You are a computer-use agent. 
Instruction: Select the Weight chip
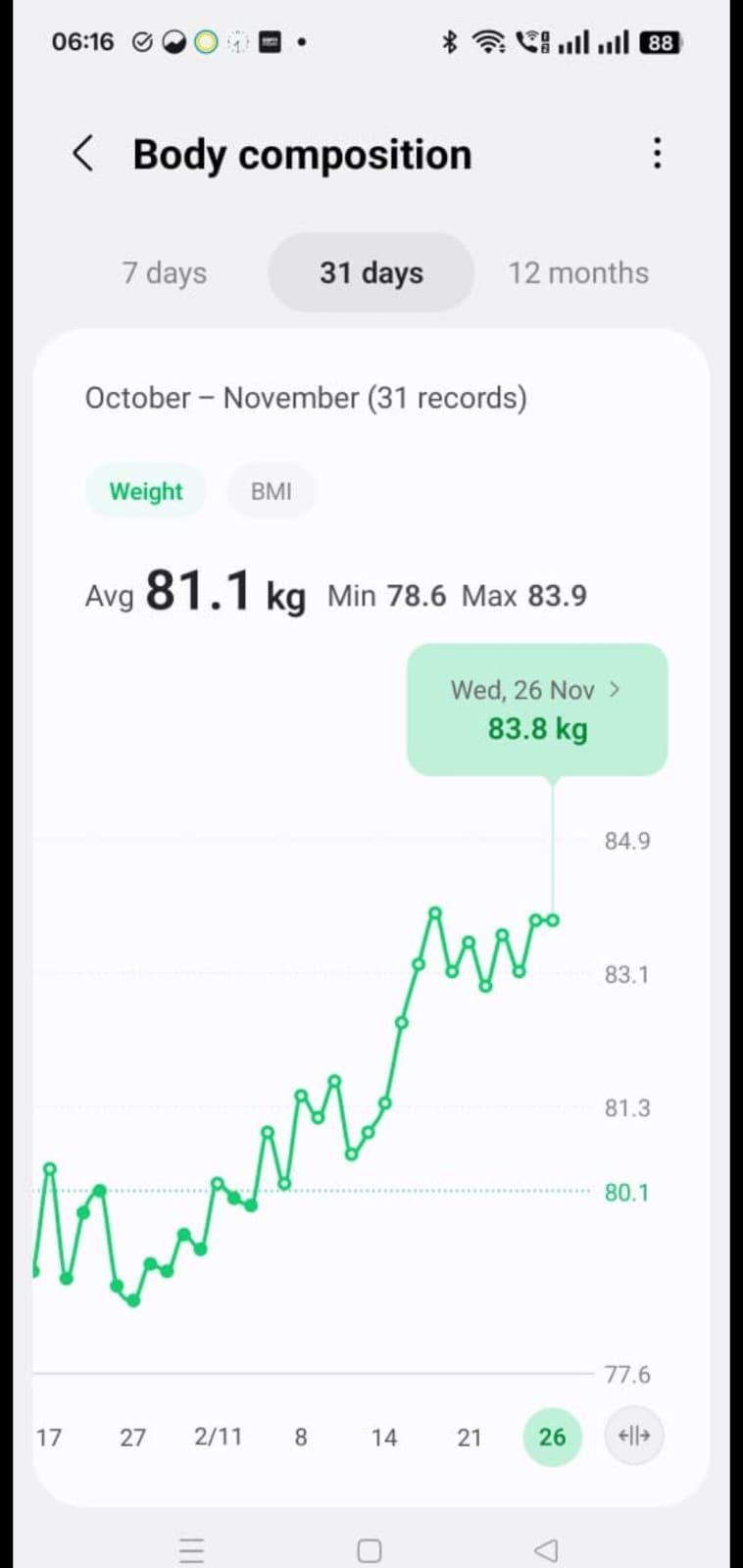pyautogui.click(x=145, y=491)
